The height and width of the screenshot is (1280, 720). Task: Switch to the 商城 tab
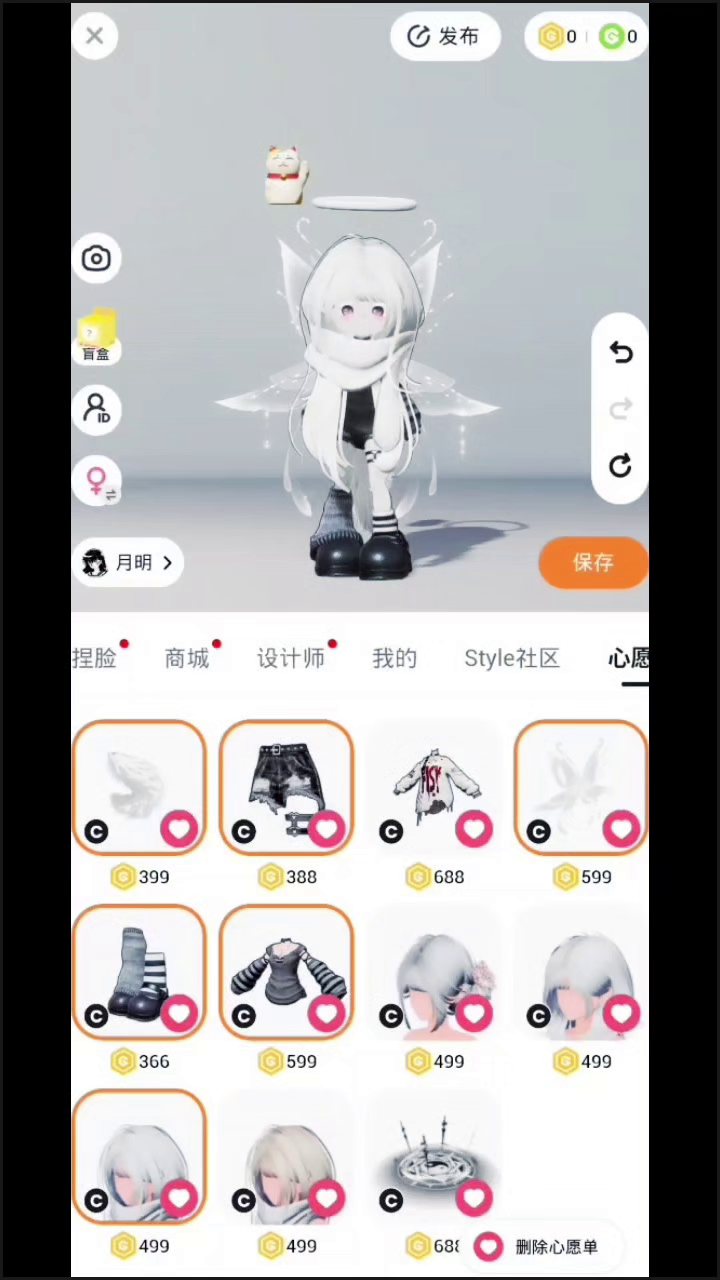[188, 658]
